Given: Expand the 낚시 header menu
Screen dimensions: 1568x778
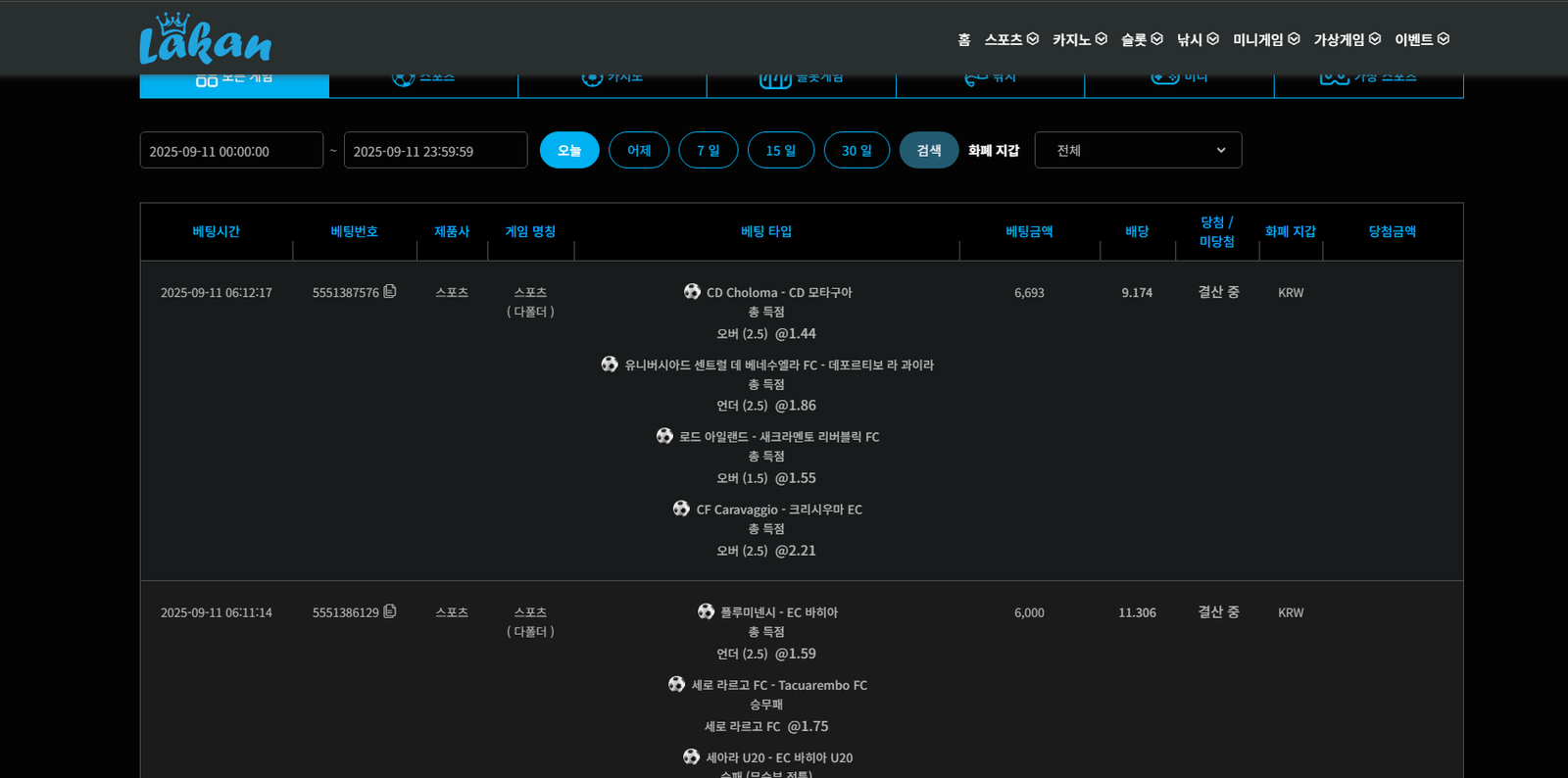Looking at the screenshot, I should coord(1198,39).
